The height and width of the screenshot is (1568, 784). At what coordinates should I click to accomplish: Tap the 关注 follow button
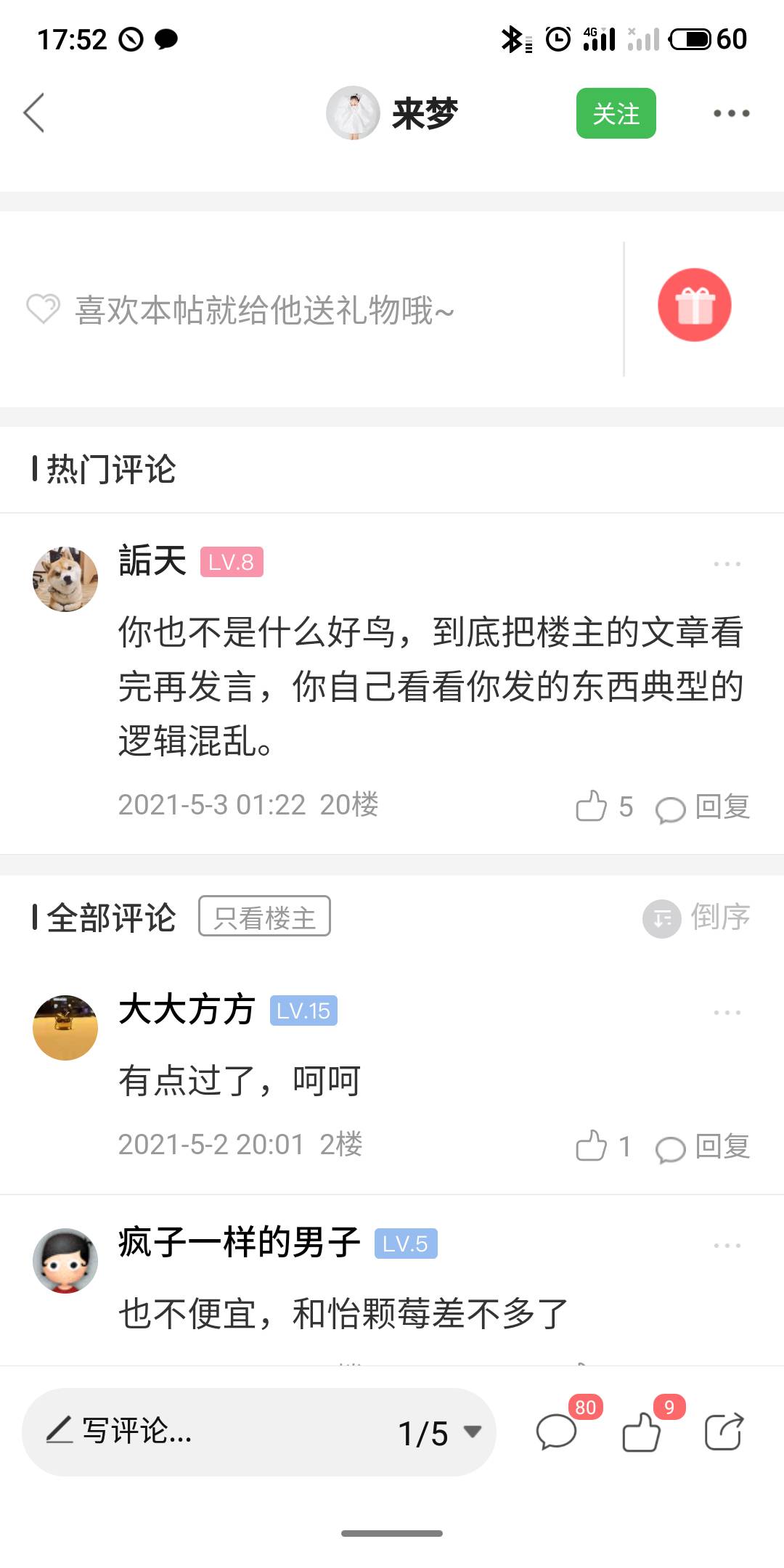pyautogui.click(x=616, y=113)
